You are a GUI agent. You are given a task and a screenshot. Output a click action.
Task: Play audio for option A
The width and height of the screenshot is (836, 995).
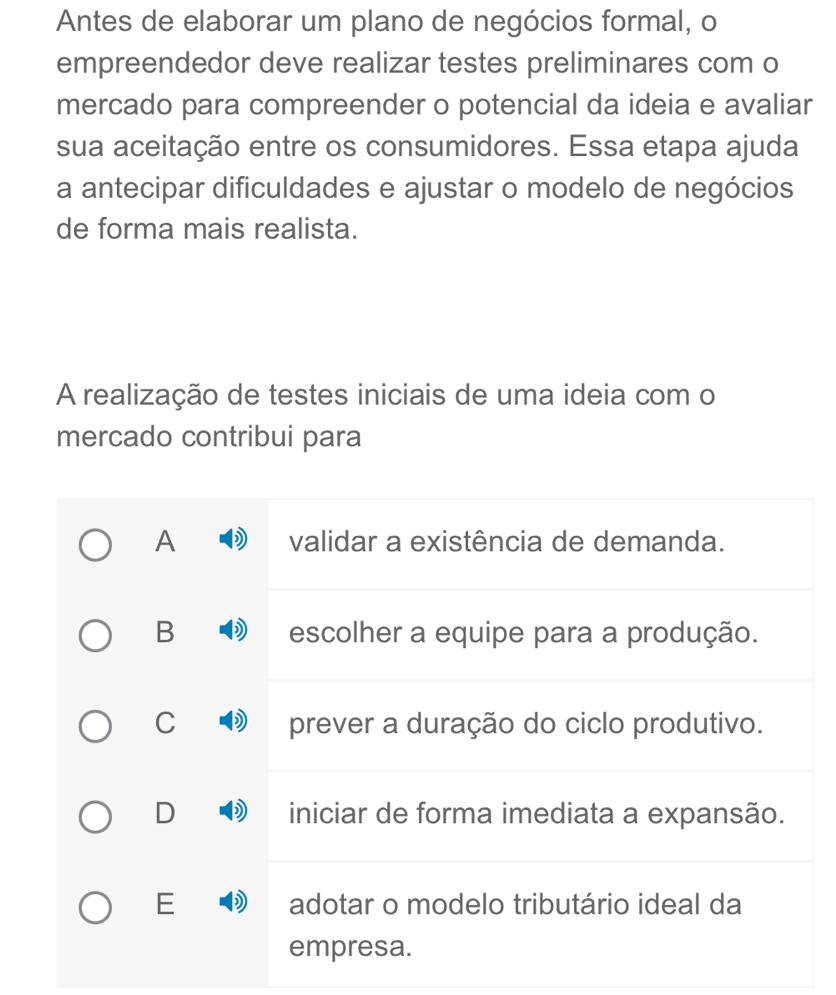(231, 543)
